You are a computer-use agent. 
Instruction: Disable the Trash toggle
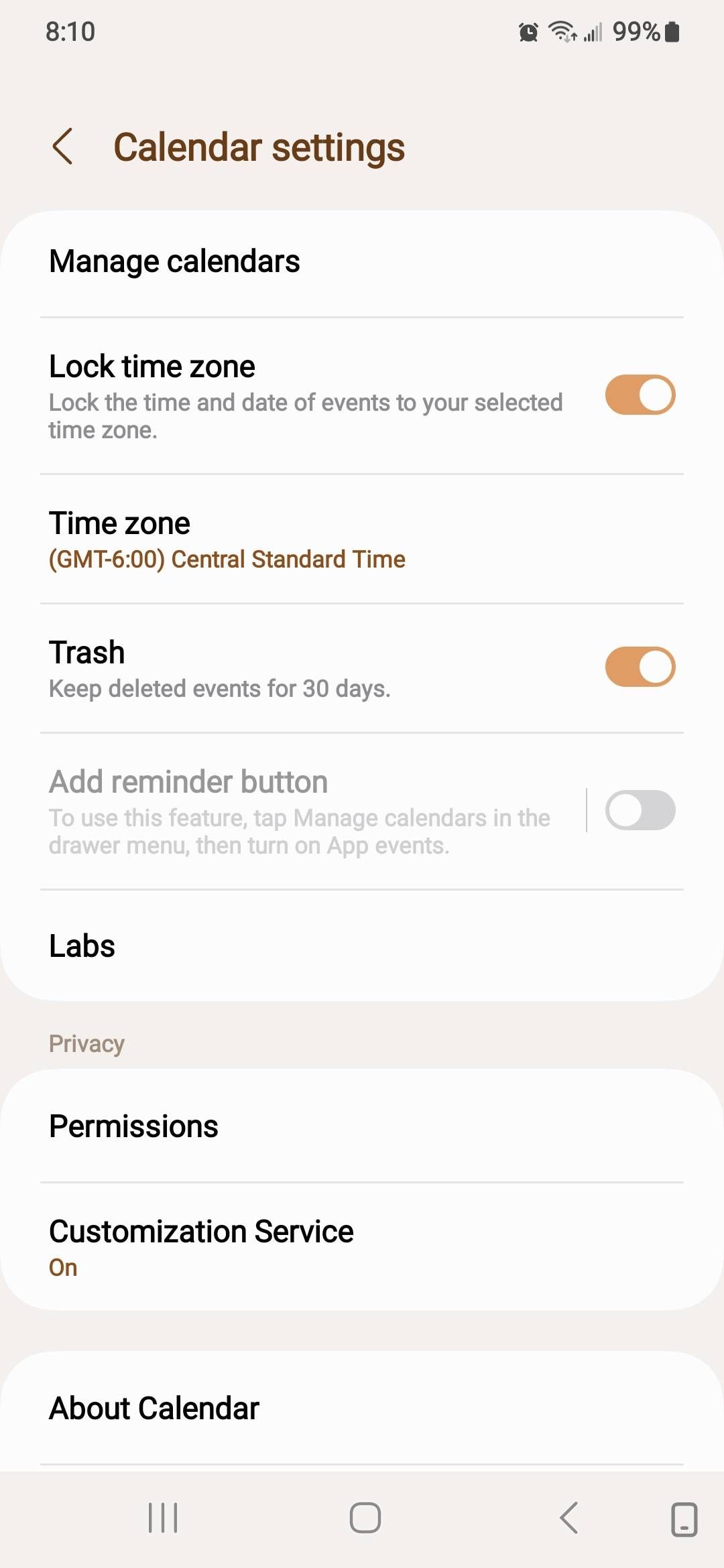pyautogui.click(x=640, y=667)
